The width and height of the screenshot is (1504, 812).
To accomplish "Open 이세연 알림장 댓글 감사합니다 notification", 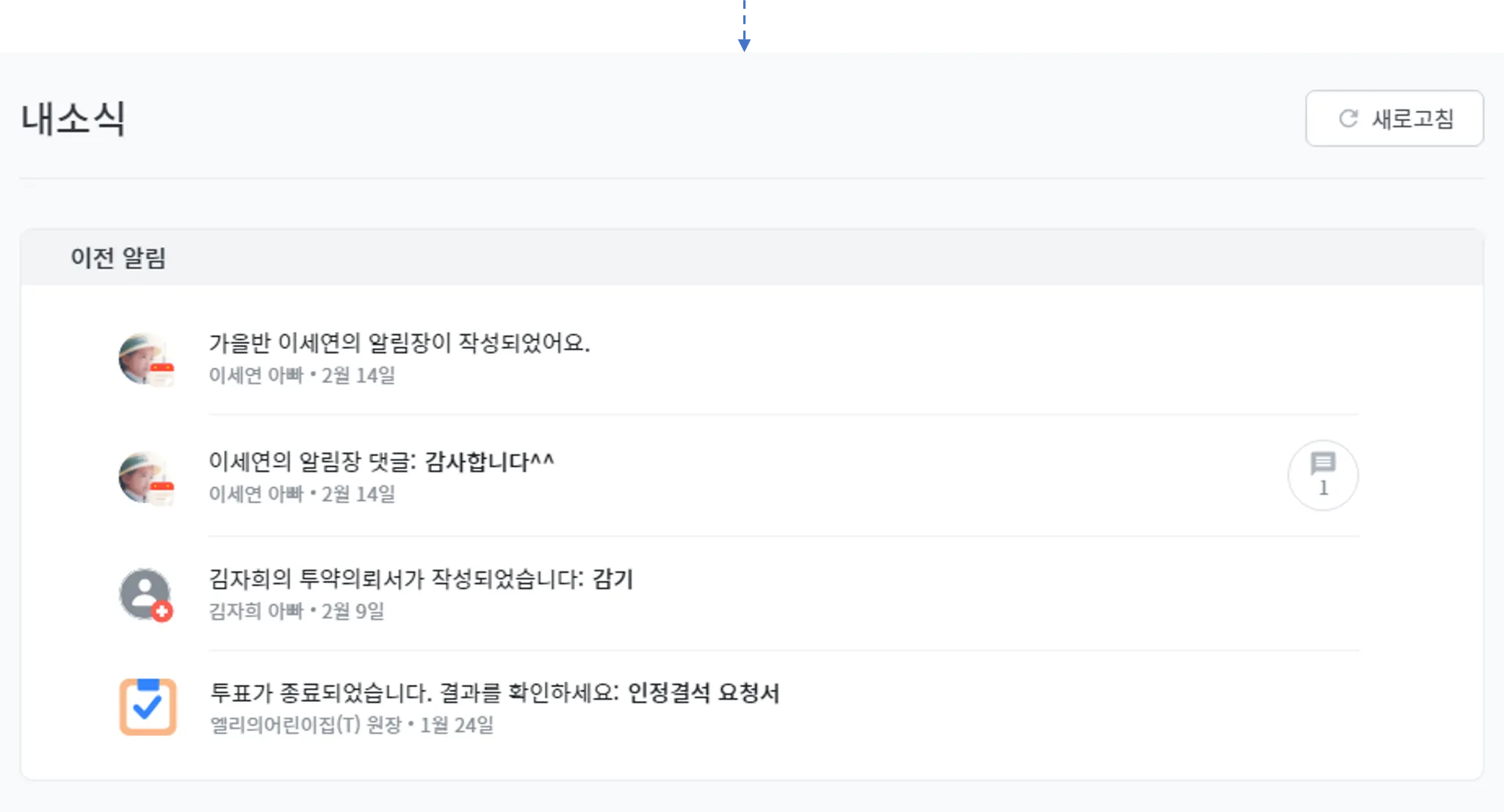I will [381, 462].
